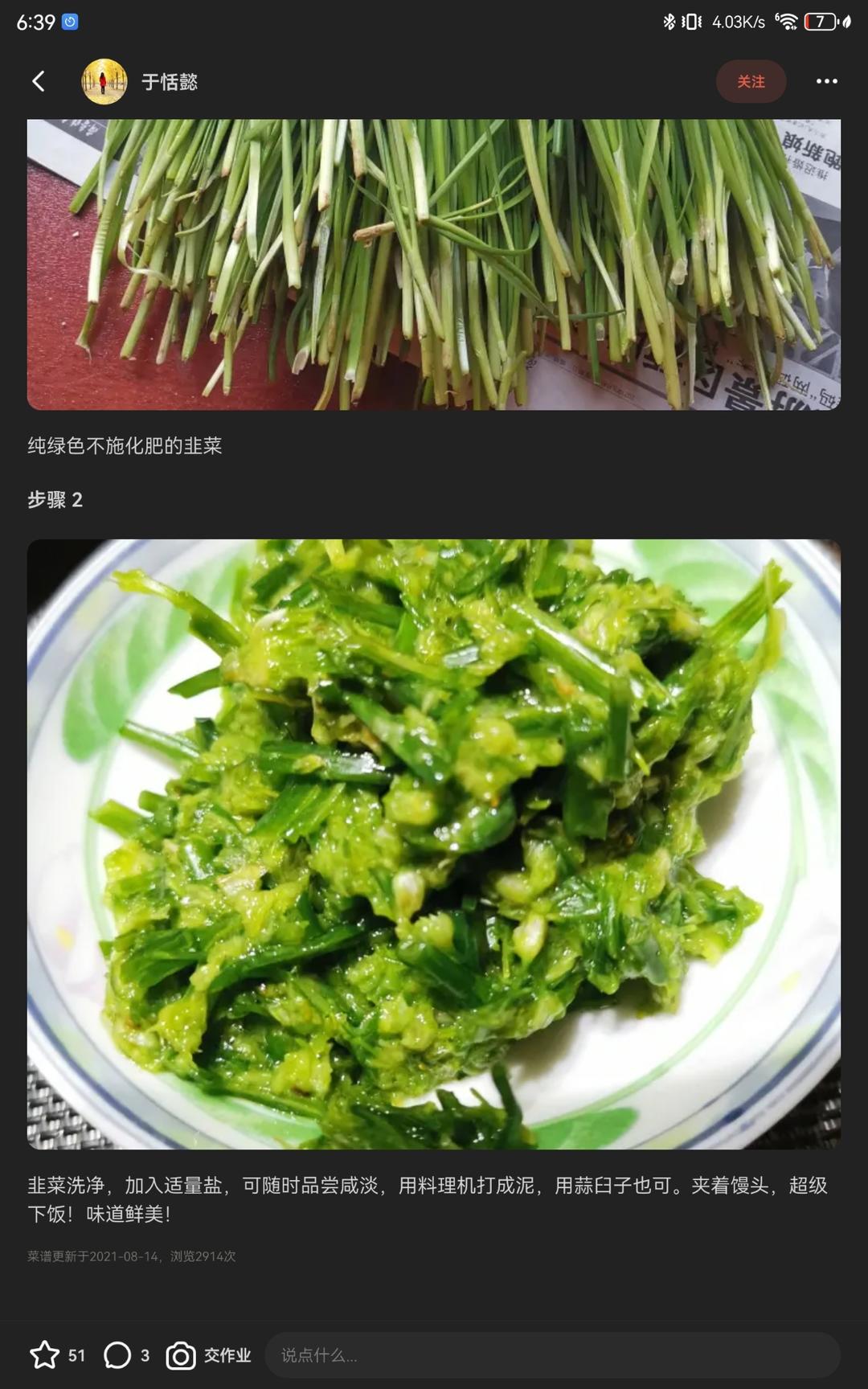View the chive stems photo

coord(434,264)
